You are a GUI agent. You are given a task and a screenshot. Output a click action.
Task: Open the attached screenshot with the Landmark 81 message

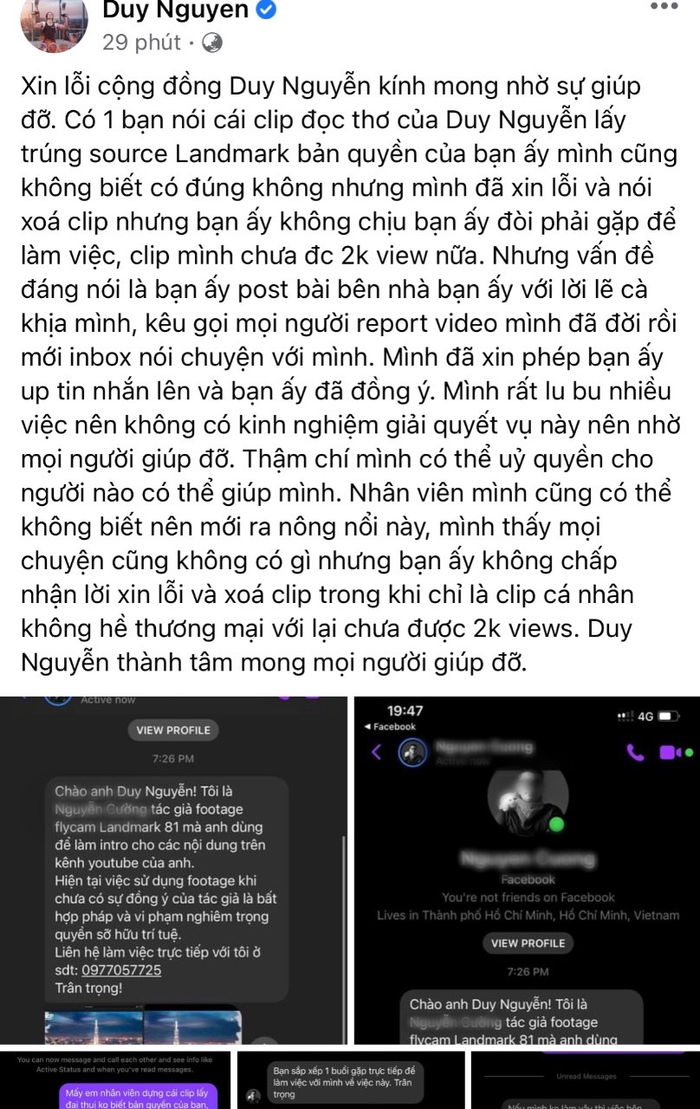172,870
